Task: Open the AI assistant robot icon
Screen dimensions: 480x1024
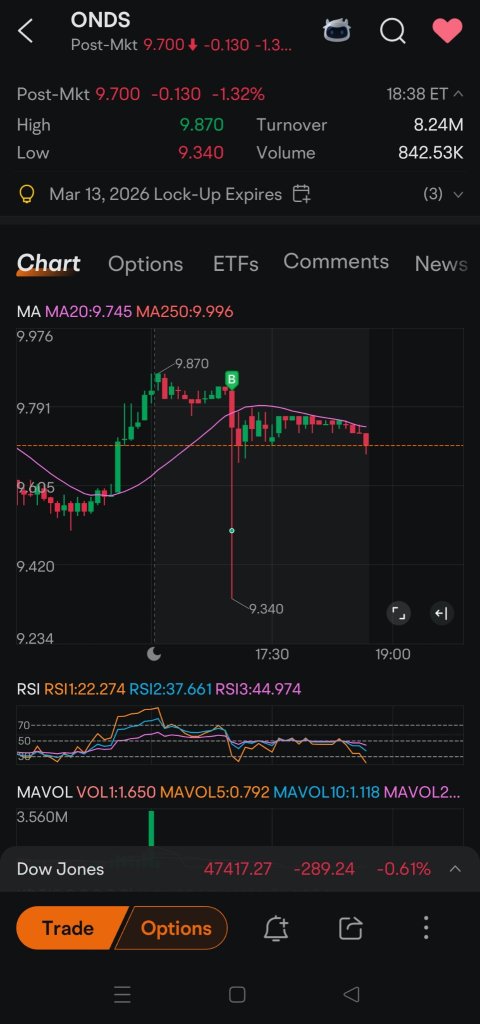Action: point(337,30)
